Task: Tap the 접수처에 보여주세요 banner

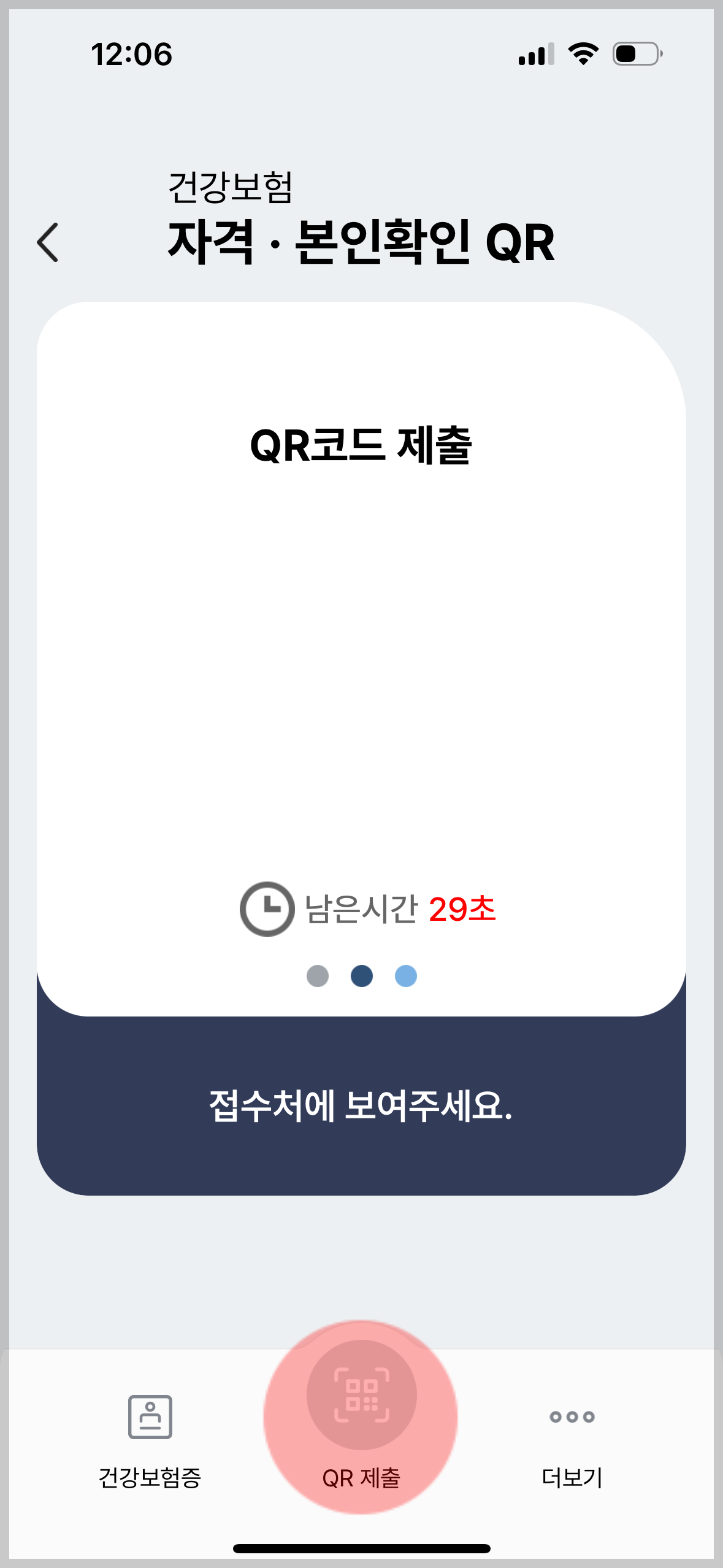Action: click(x=361, y=1104)
